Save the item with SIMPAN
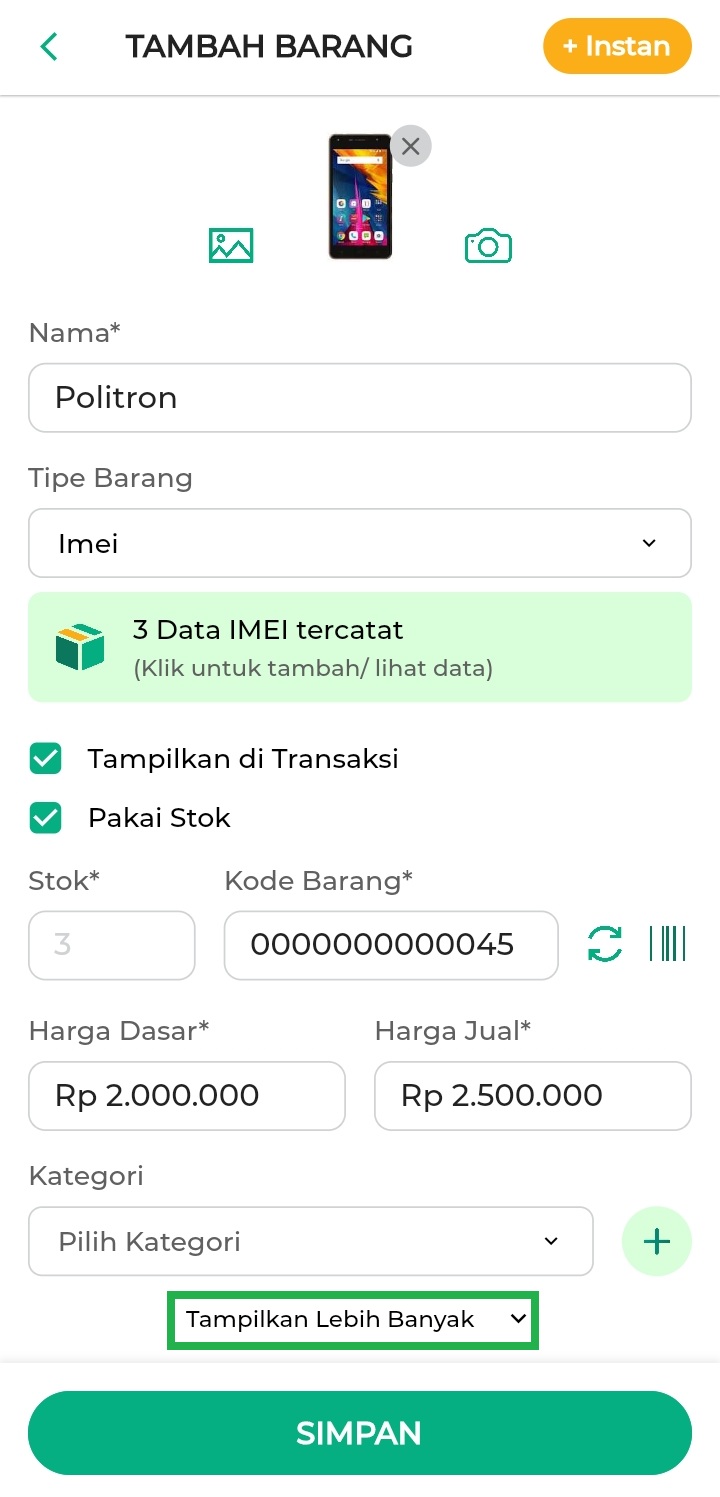The image size is (720, 1497). [x=359, y=1433]
